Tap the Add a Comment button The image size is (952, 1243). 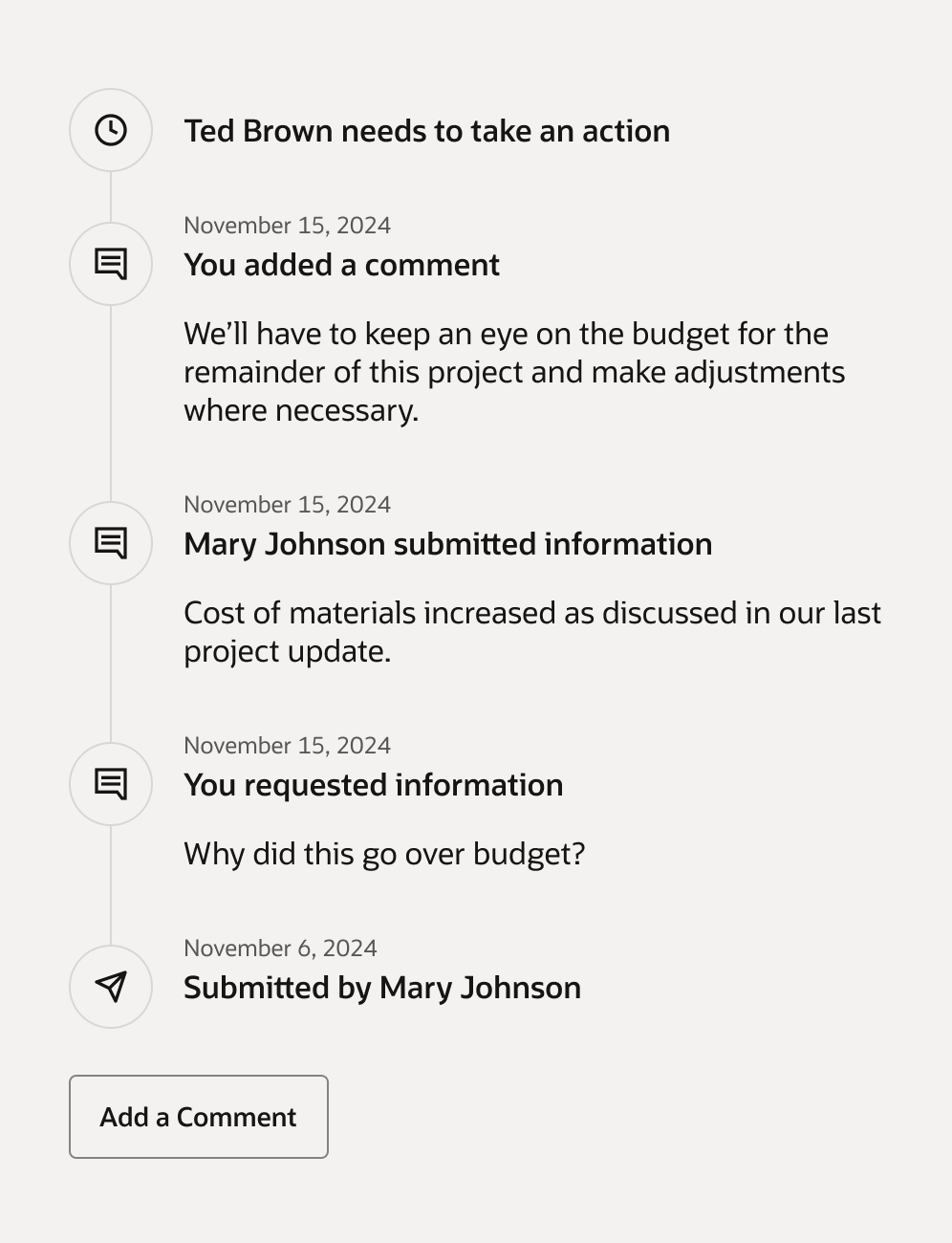point(199,1117)
